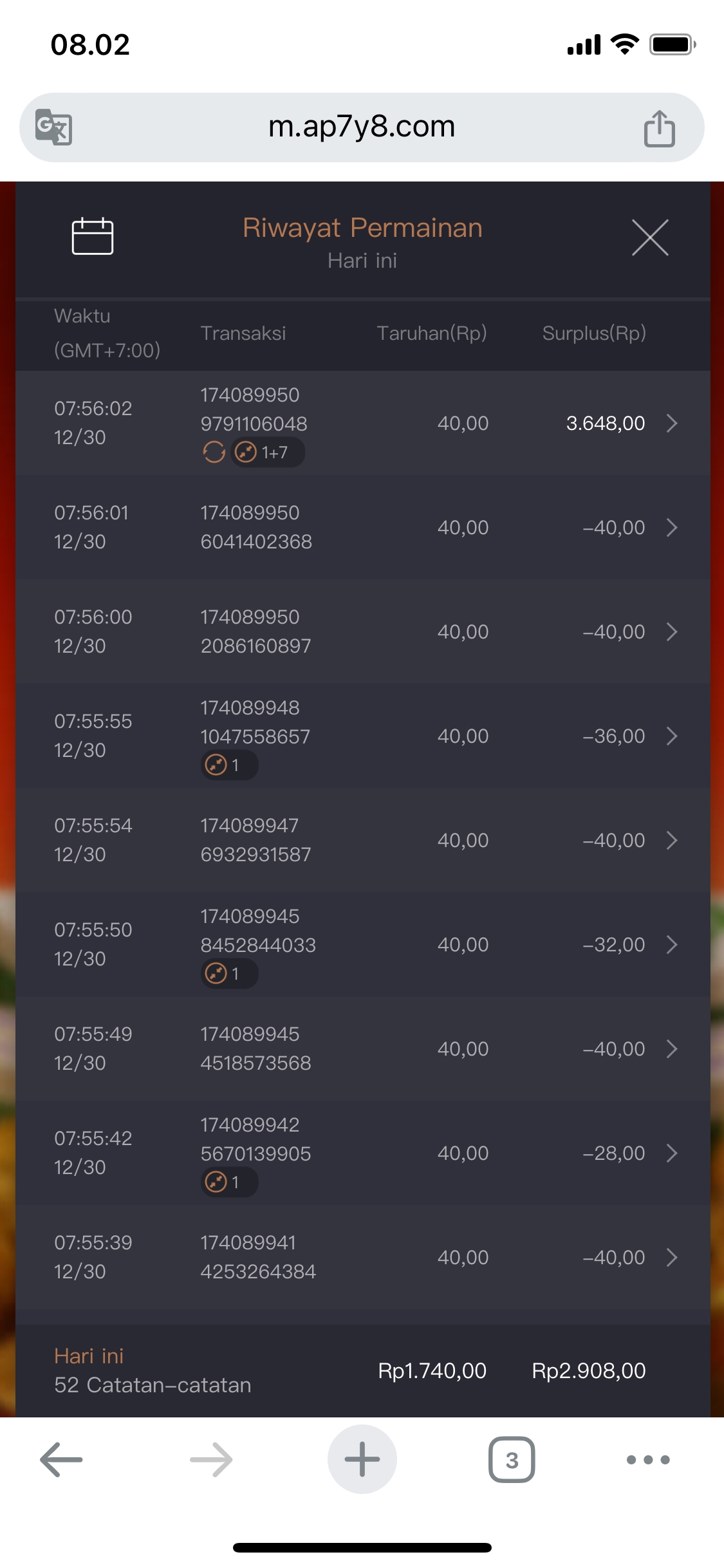Tap the m.ap7y8.com address bar
The image size is (724, 1568).
coord(362,127)
